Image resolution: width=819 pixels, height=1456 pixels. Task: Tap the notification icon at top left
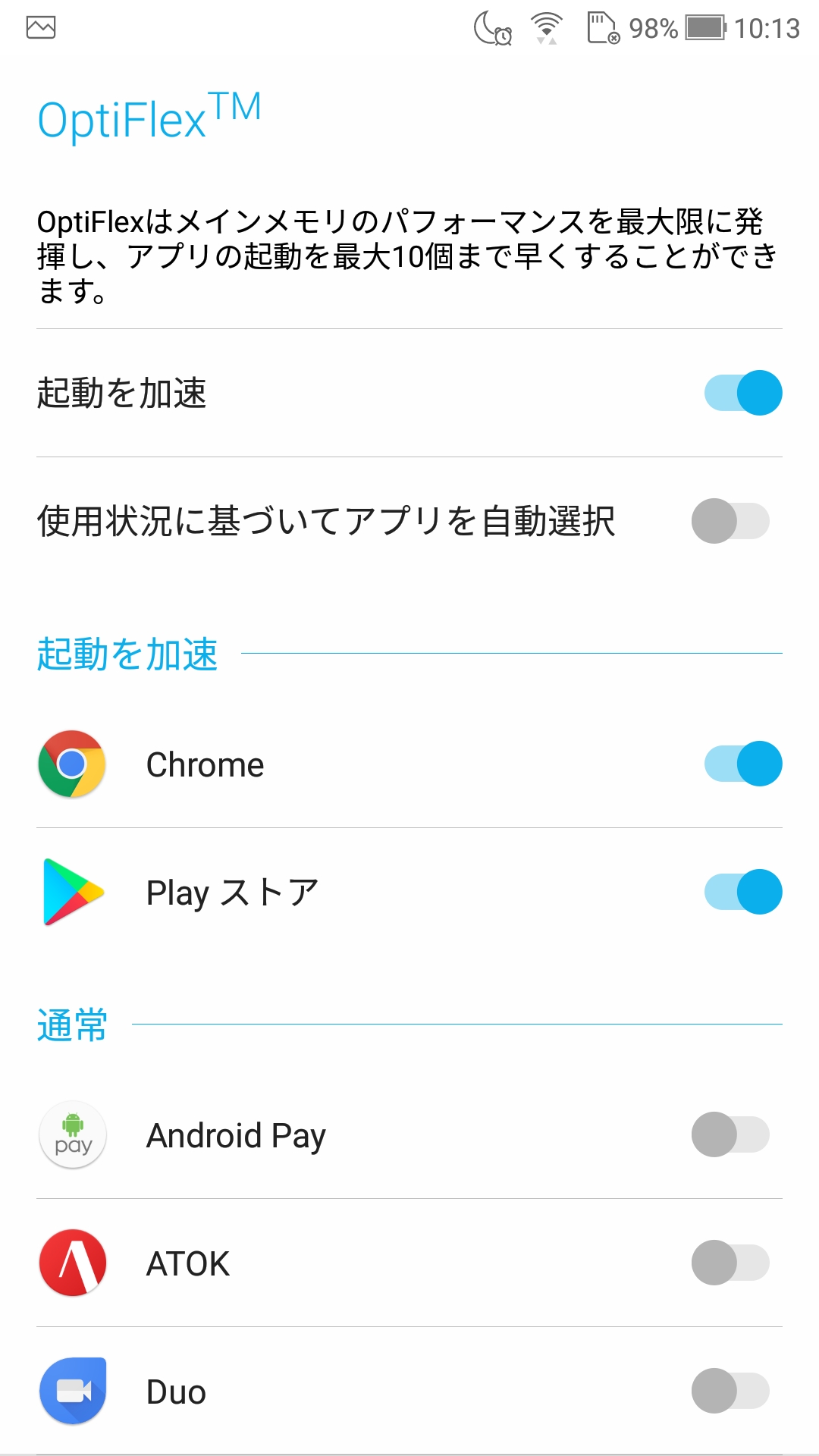tap(40, 28)
